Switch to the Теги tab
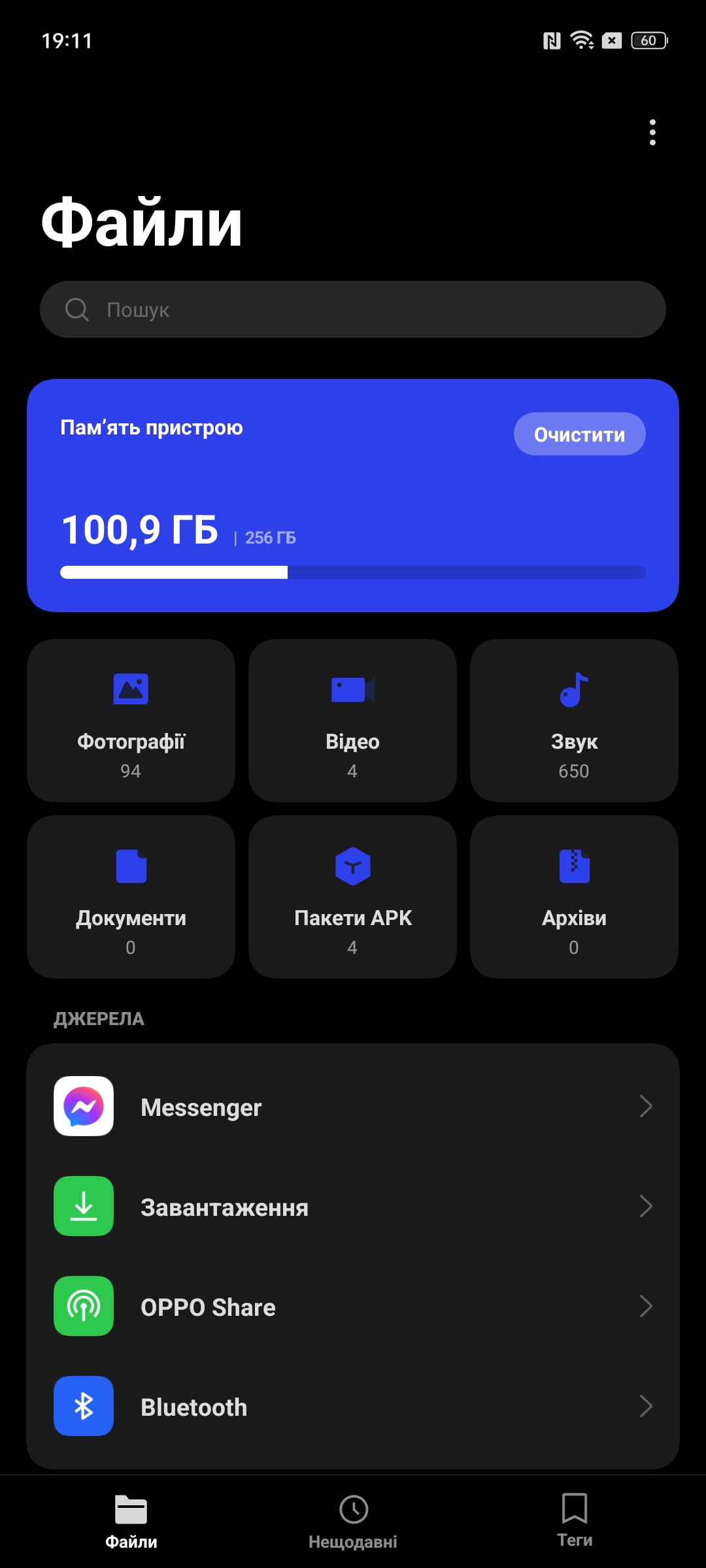Screen dimensions: 706x1568 pyautogui.click(x=575, y=1521)
